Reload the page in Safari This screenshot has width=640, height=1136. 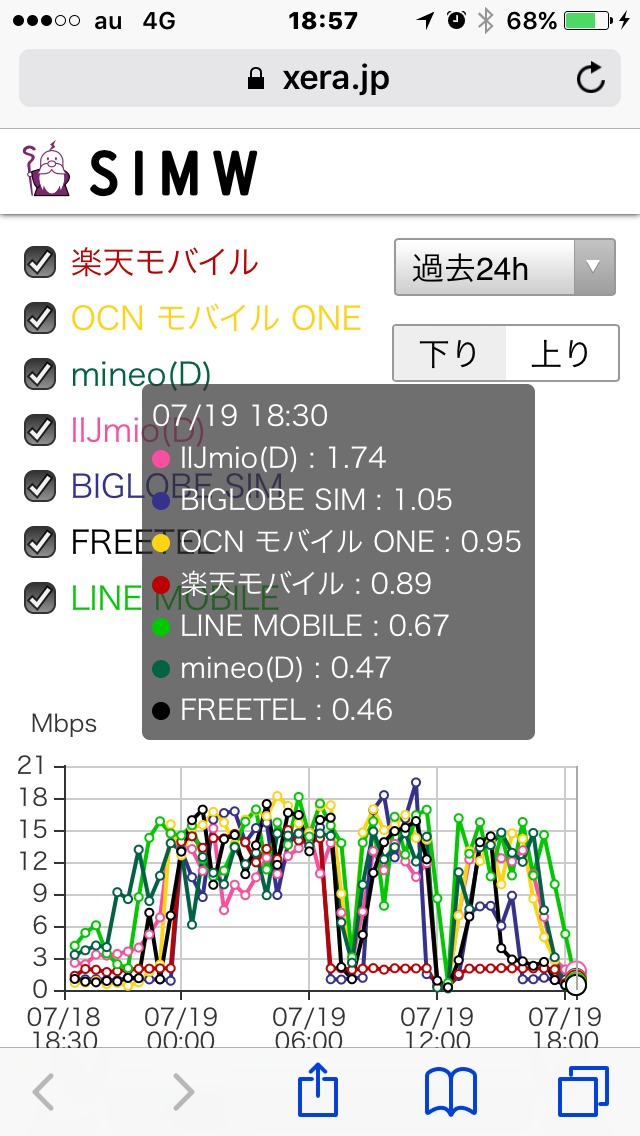591,78
